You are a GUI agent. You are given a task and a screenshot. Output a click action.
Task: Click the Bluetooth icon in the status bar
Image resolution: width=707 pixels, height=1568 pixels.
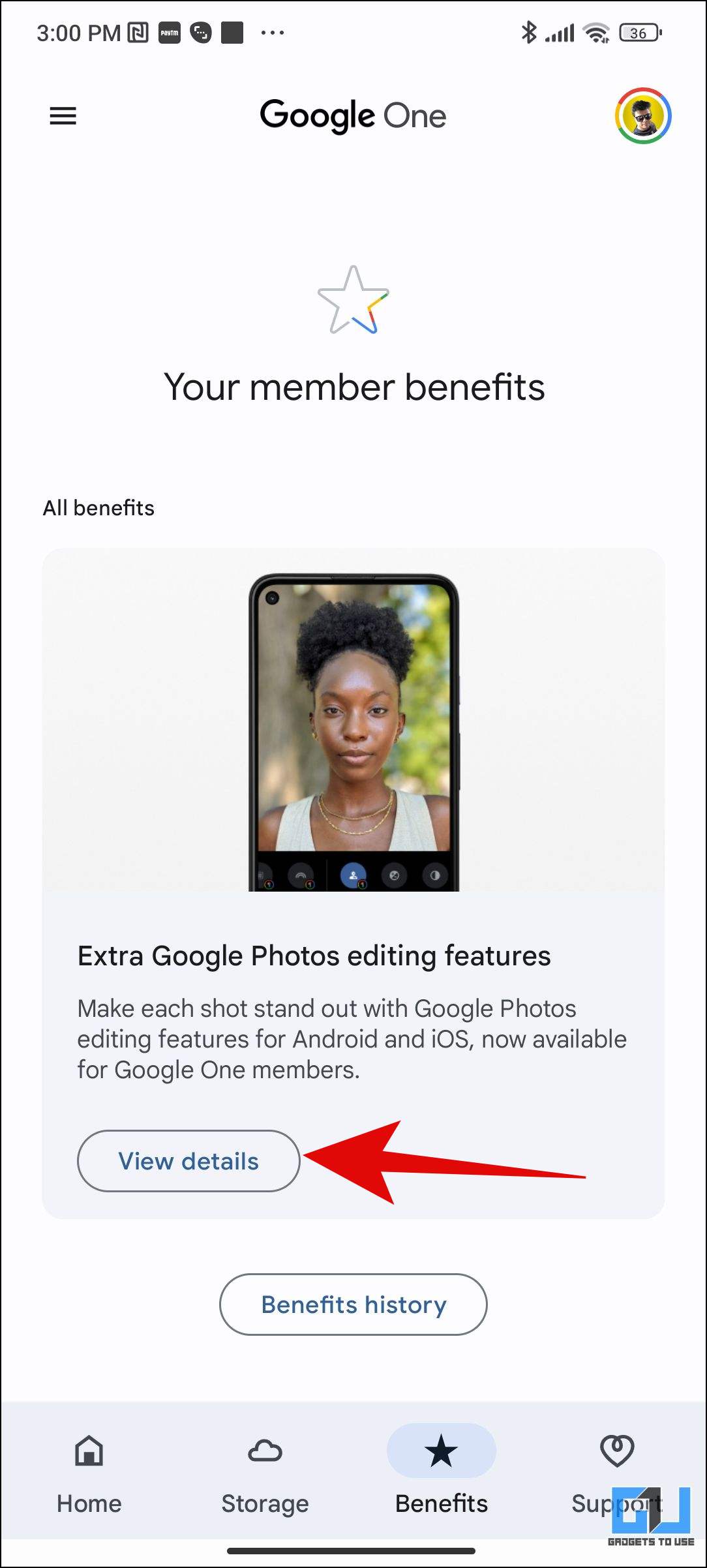pyautogui.click(x=530, y=31)
